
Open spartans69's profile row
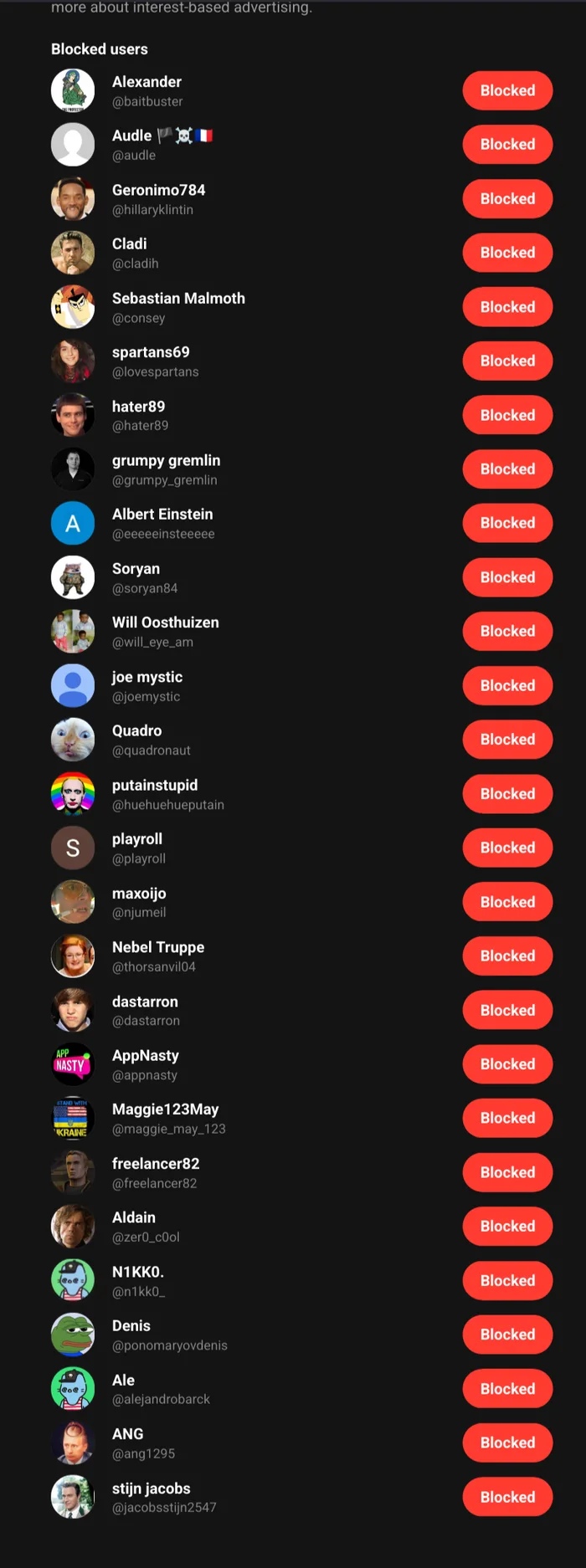(x=151, y=352)
